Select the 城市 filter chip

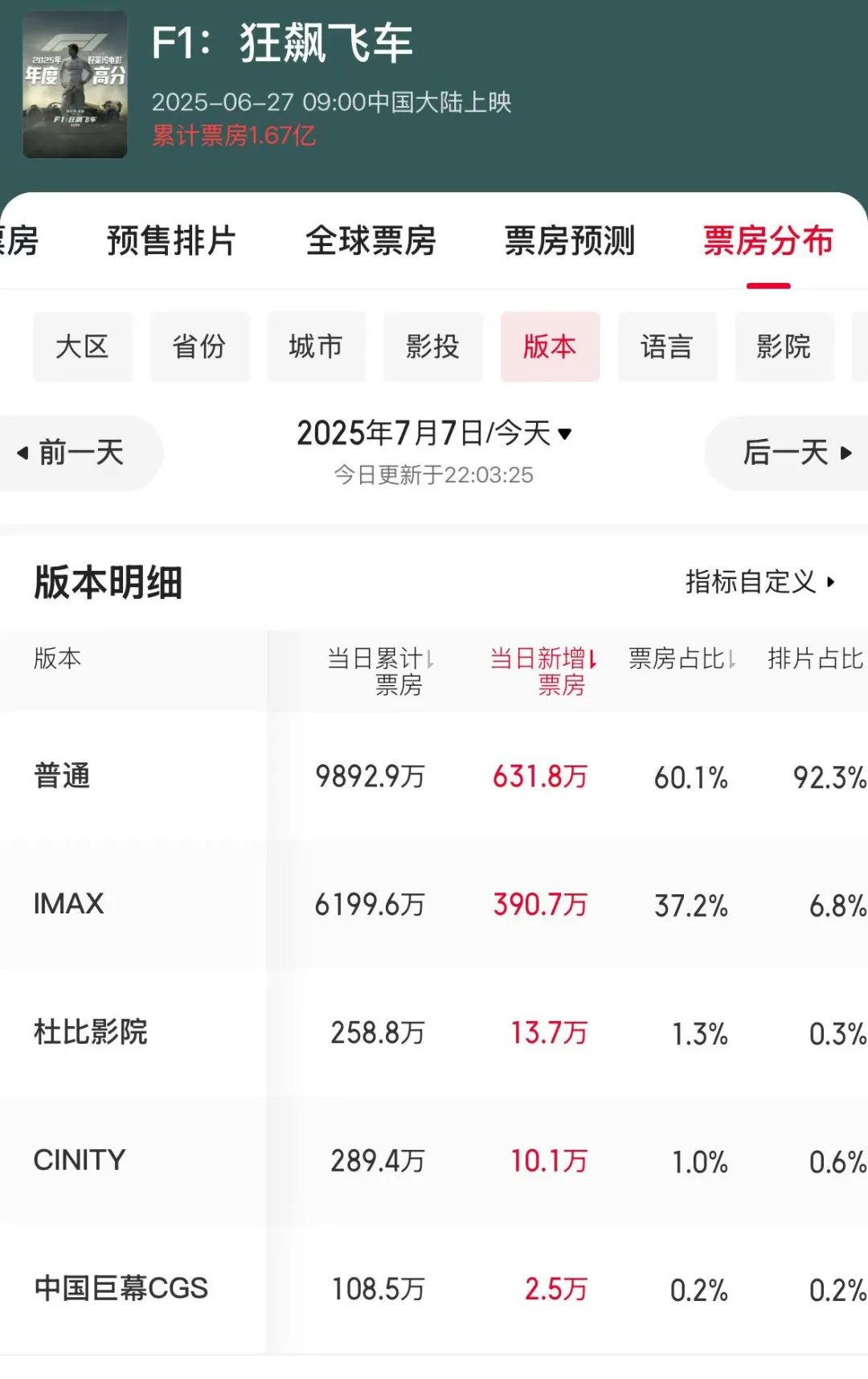(316, 347)
